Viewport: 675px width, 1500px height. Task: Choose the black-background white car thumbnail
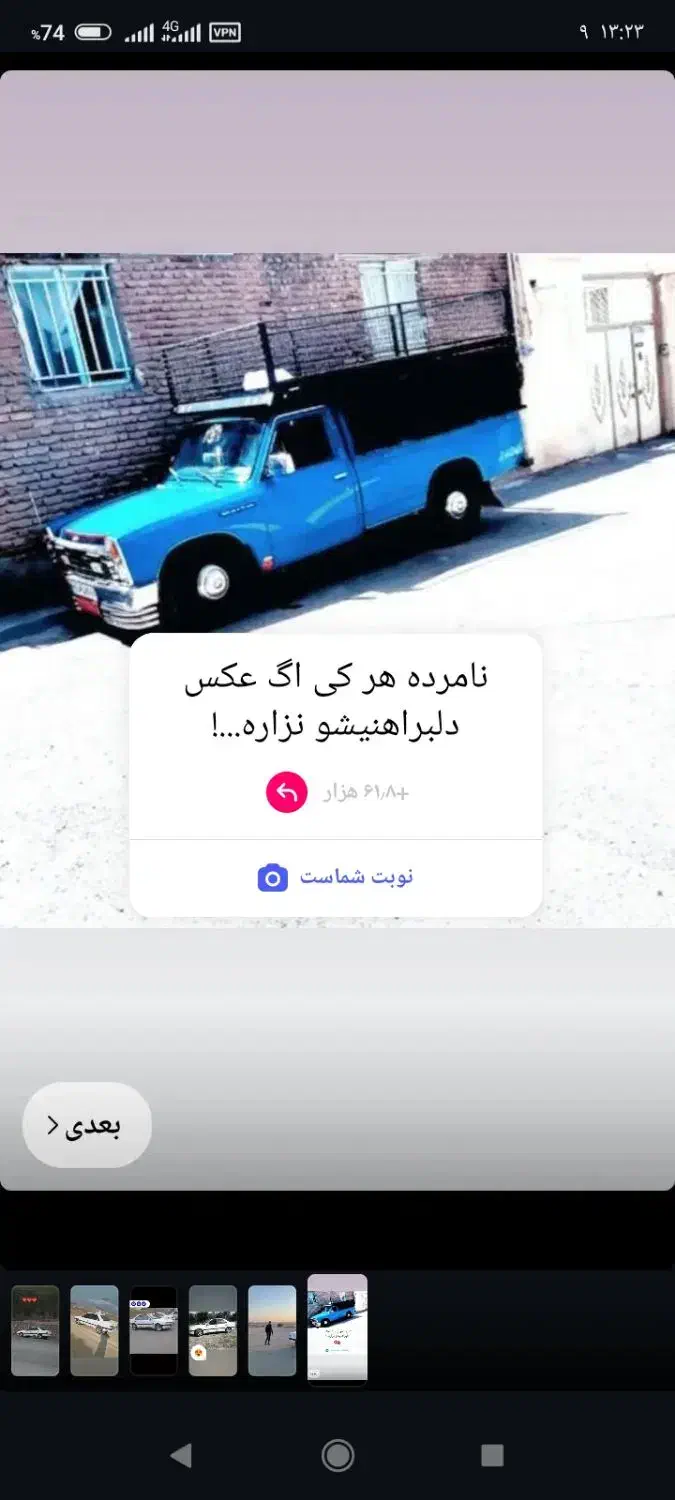coord(154,1330)
